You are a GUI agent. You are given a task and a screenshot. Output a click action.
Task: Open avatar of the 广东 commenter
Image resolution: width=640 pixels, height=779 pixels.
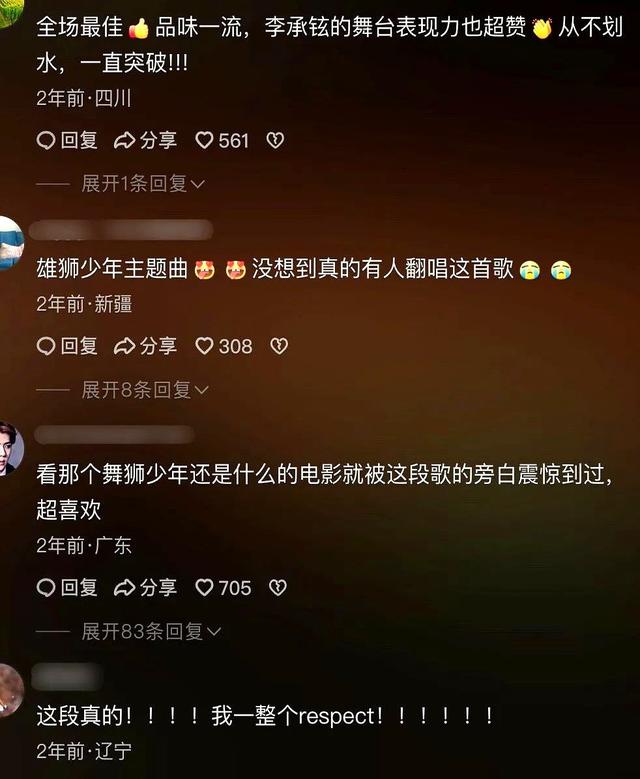(8, 448)
